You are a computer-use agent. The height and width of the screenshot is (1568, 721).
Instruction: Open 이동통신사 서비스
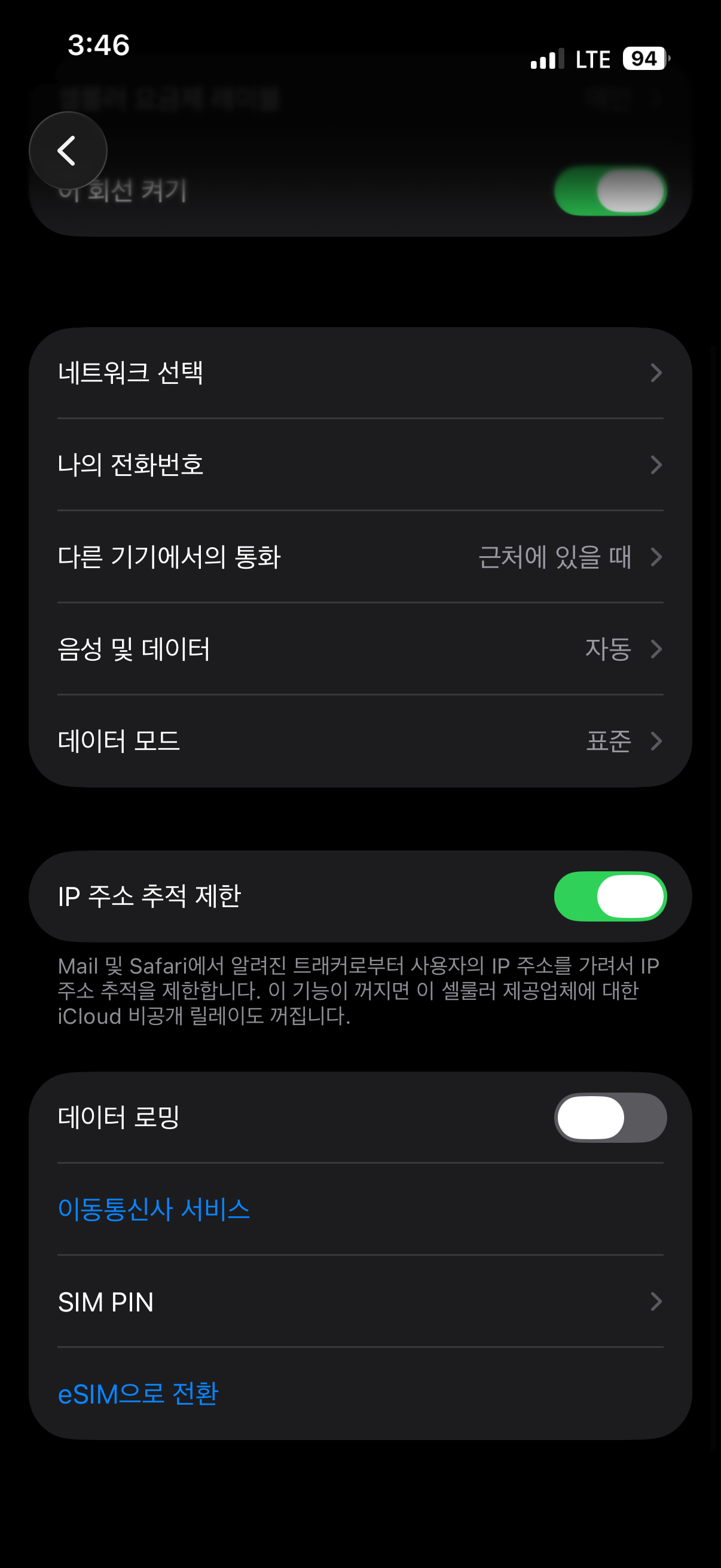click(154, 1209)
